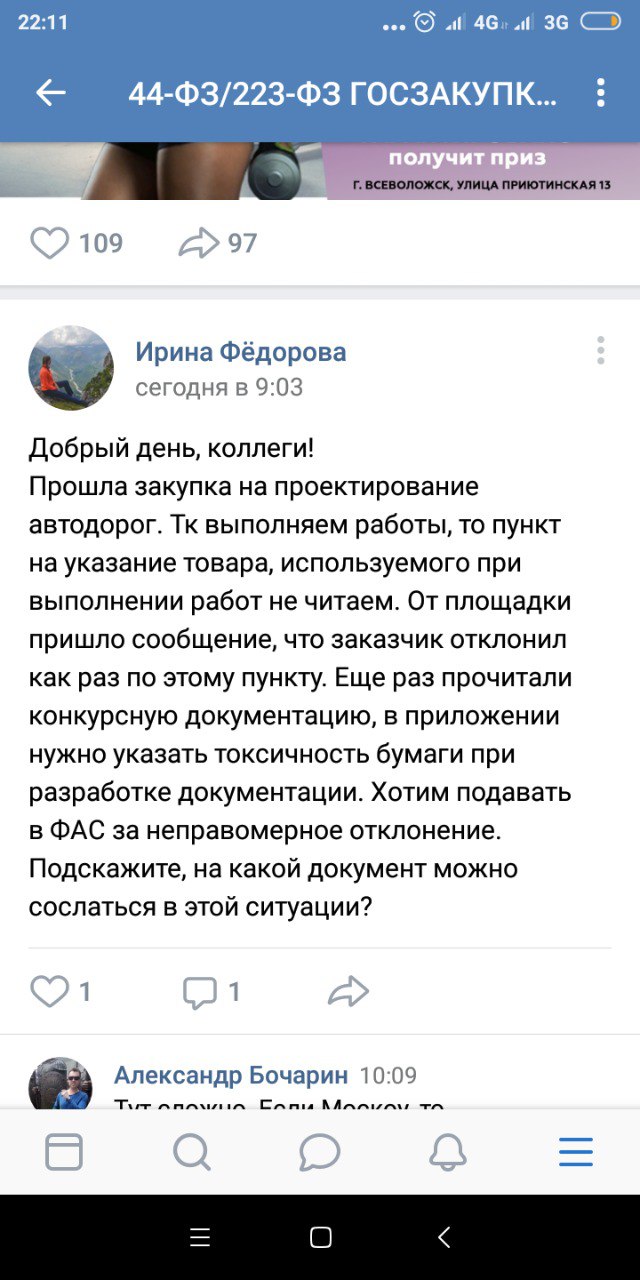Like the post with 109 likes
The image size is (640, 1280).
click(x=50, y=243)
